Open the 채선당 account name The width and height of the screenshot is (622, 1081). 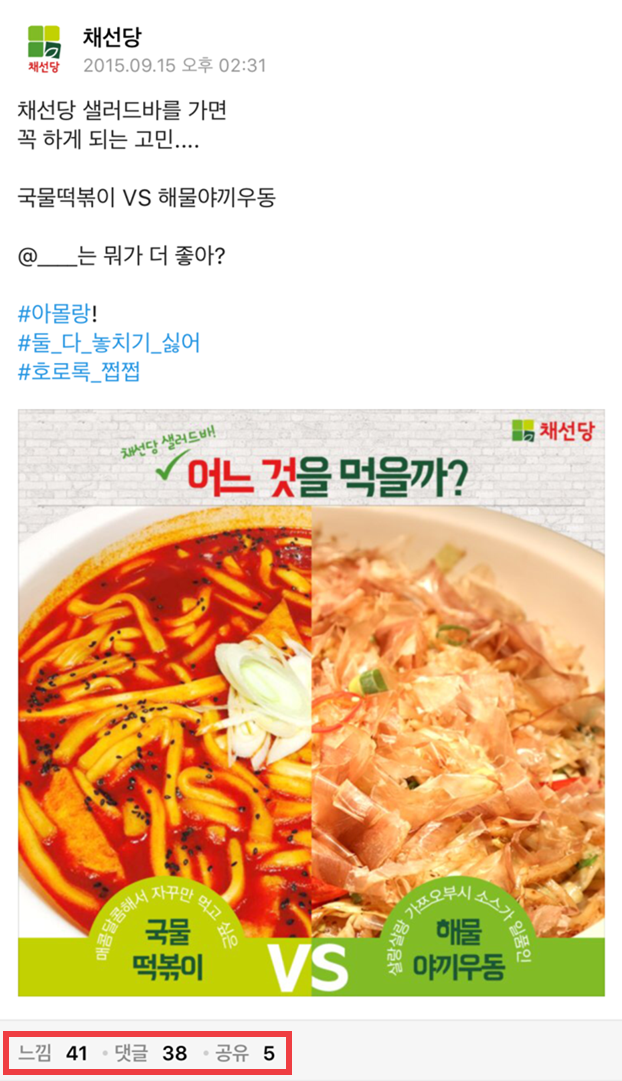coord(112,38)
